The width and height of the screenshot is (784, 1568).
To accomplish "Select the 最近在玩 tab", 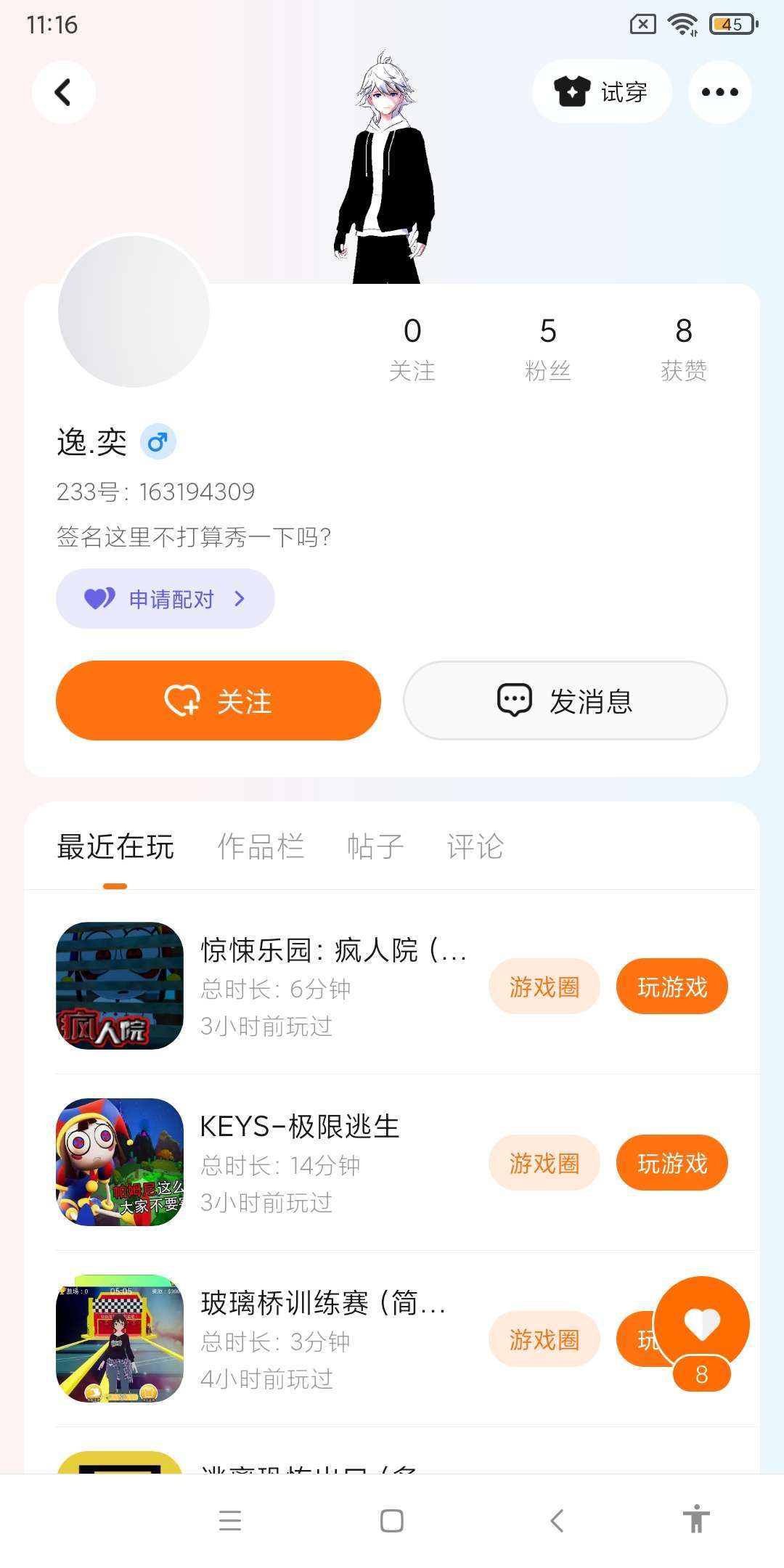I will point(115,846).
